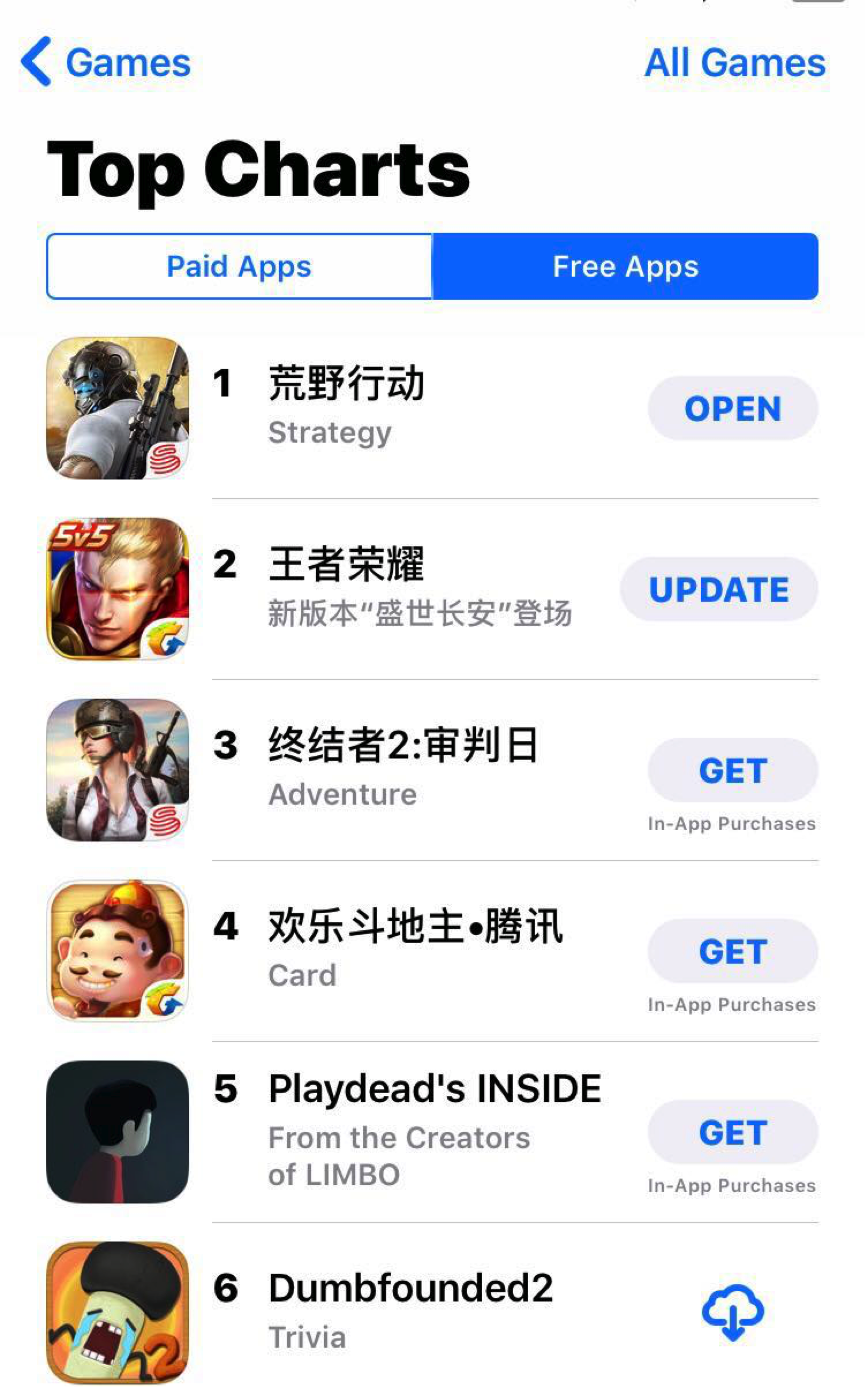Go back to Games
This screenshot has height=1387, width=865.
coord(106,63)
